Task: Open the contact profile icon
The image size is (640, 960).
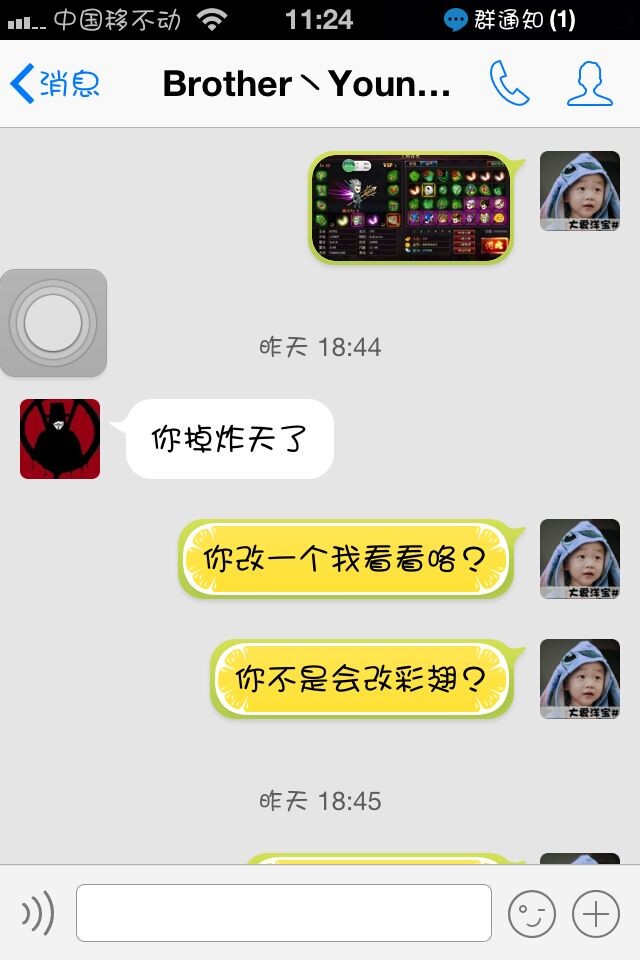Action: point(589,84)
